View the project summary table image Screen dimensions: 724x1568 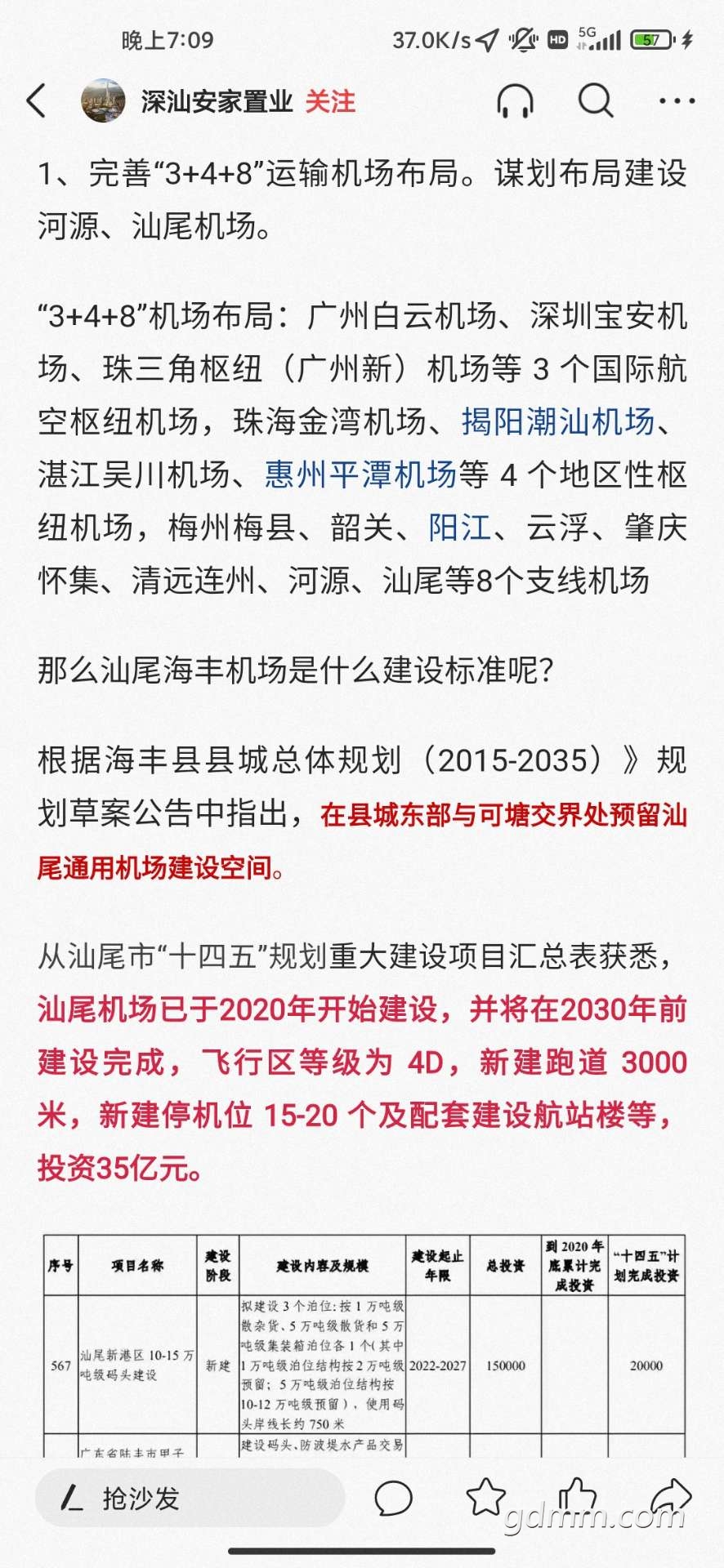pos(364,1343)
